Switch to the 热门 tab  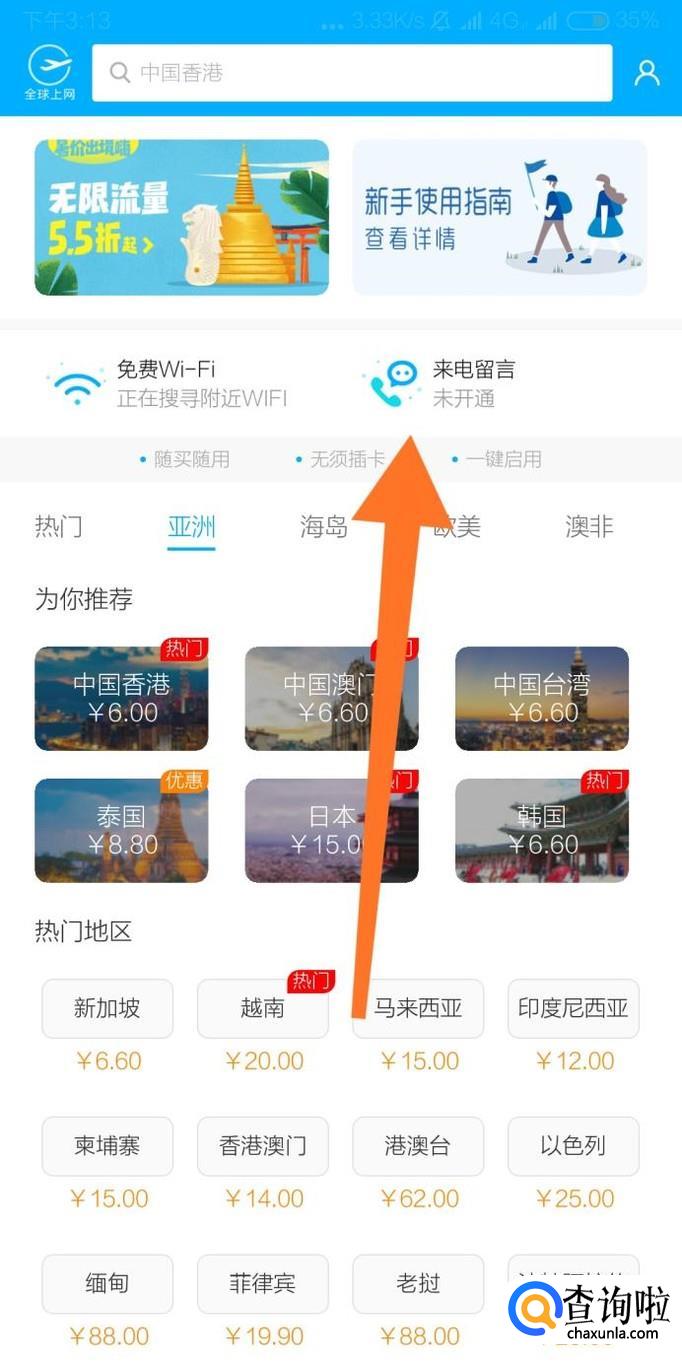pos(59,526)
